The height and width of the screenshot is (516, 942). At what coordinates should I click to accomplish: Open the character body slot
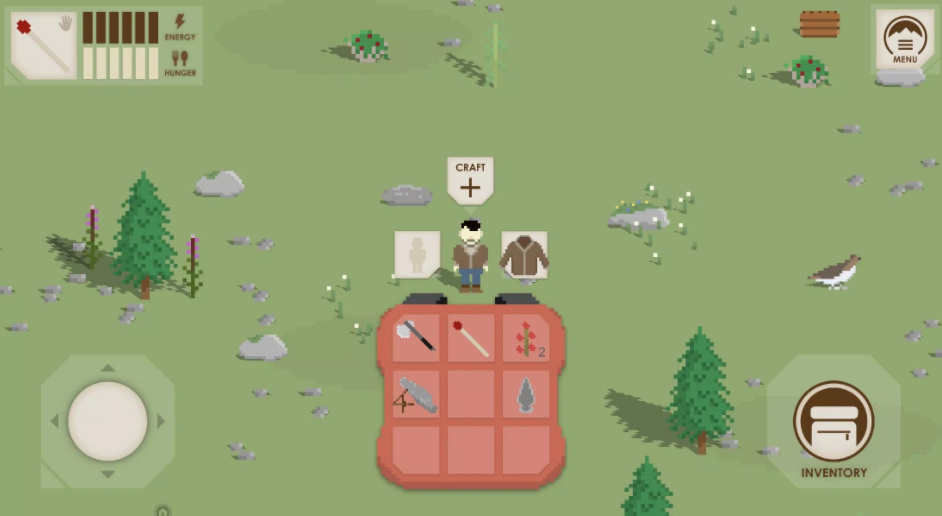click(417, 255)
